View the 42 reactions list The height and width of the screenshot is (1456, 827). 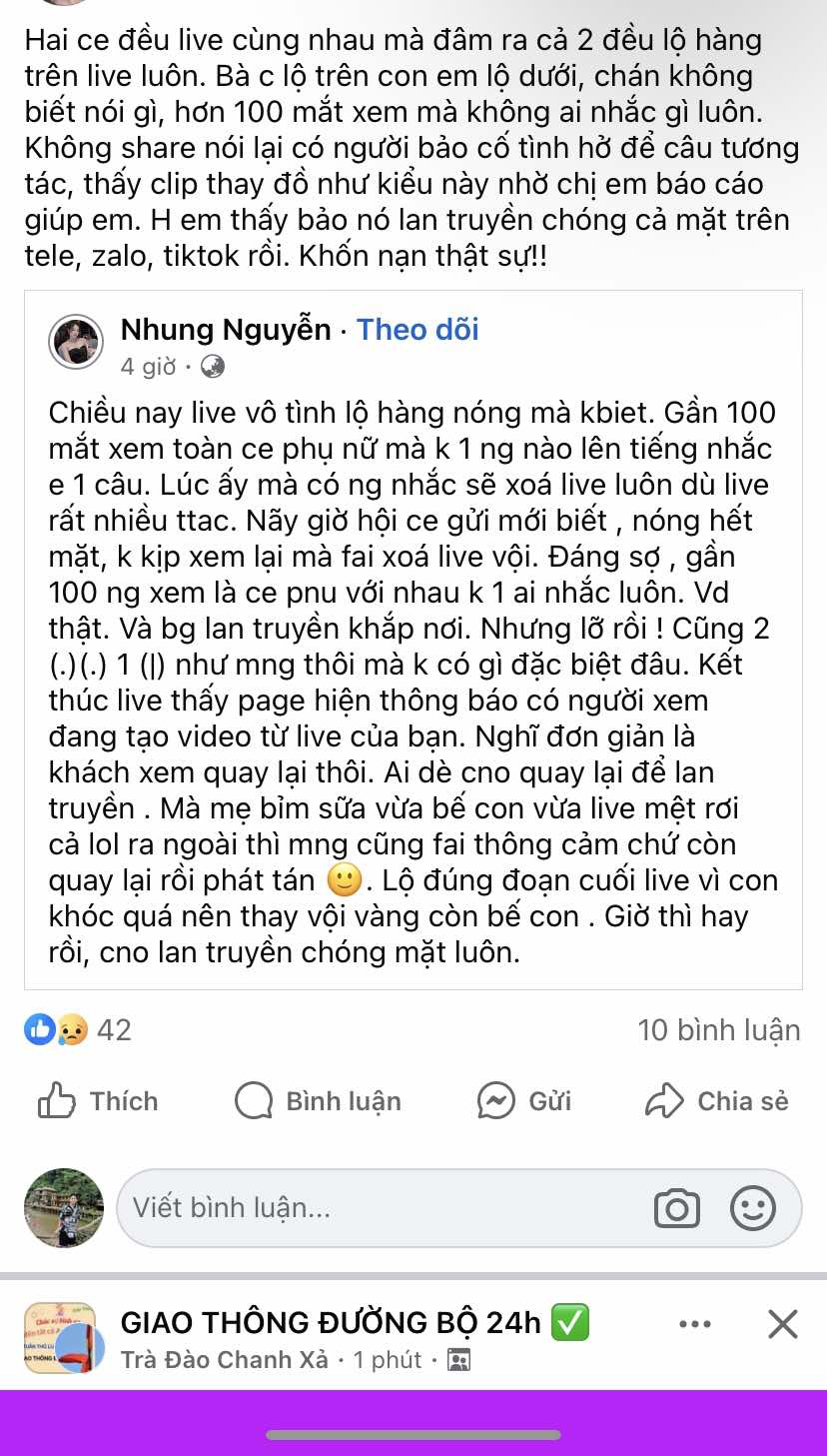click(x=78, y=1029)
